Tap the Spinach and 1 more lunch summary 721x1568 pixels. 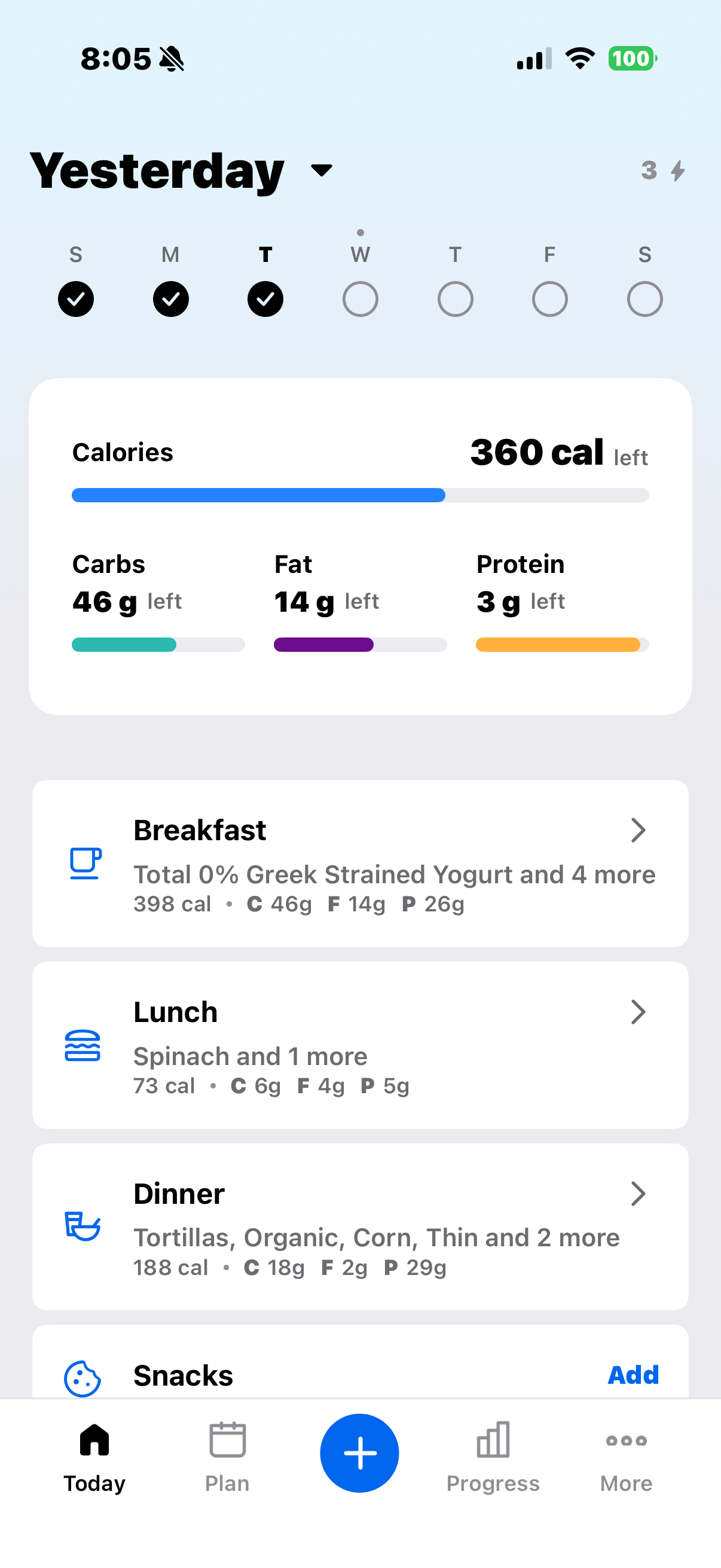(x=250, y=1056)
